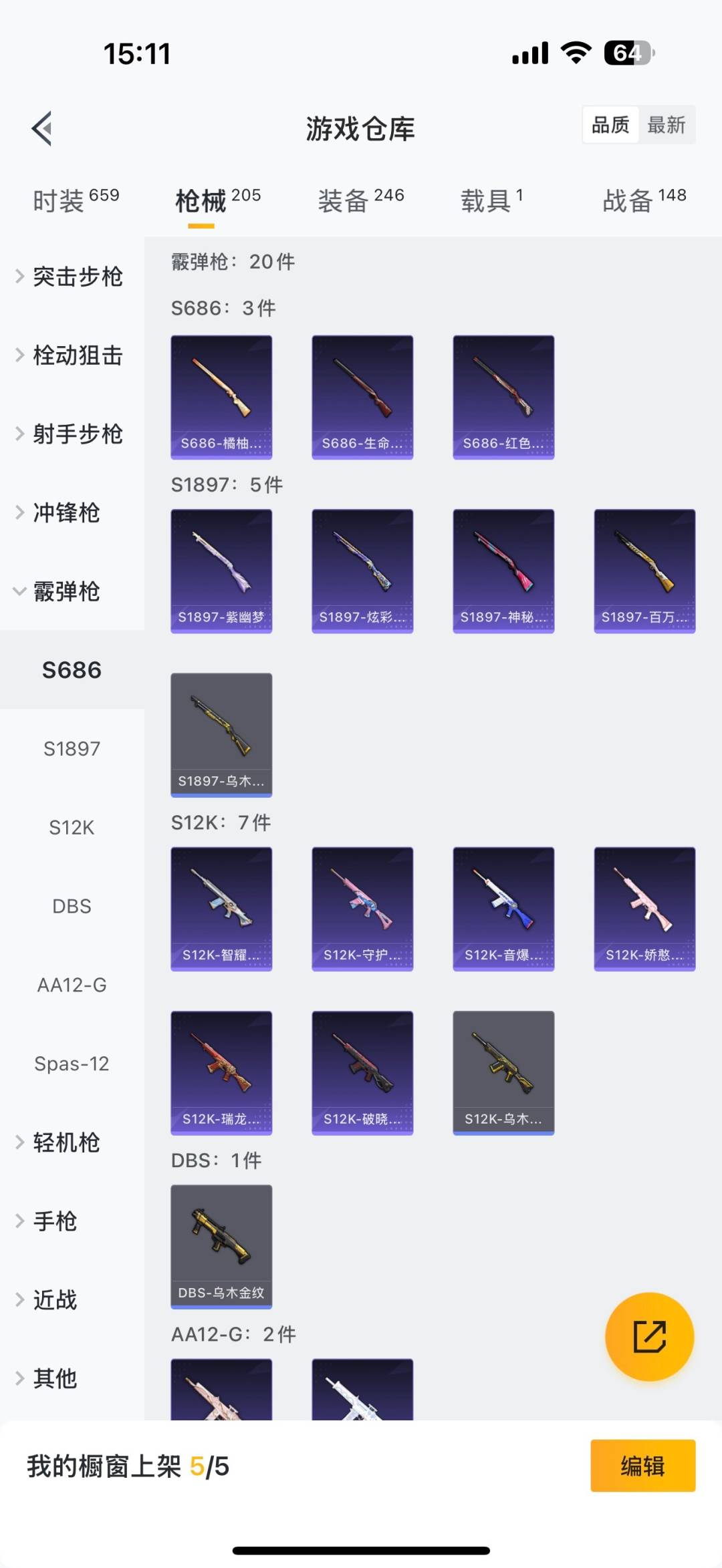
Task: View the S12K-瑞龙 weapon skin
Action: click(x=221, y=1072)
